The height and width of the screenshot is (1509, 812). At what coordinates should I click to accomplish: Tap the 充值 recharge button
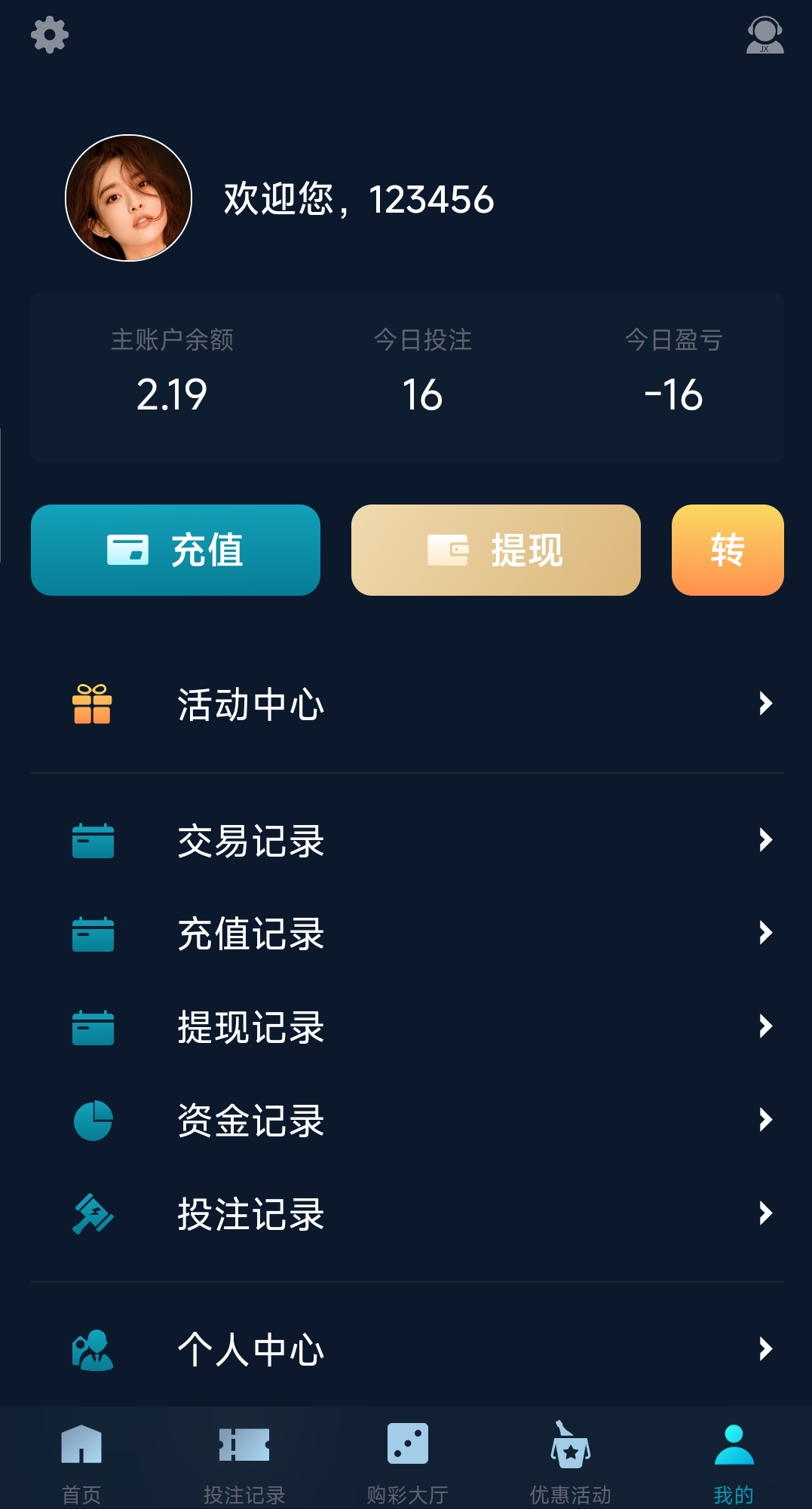point(176,550)
